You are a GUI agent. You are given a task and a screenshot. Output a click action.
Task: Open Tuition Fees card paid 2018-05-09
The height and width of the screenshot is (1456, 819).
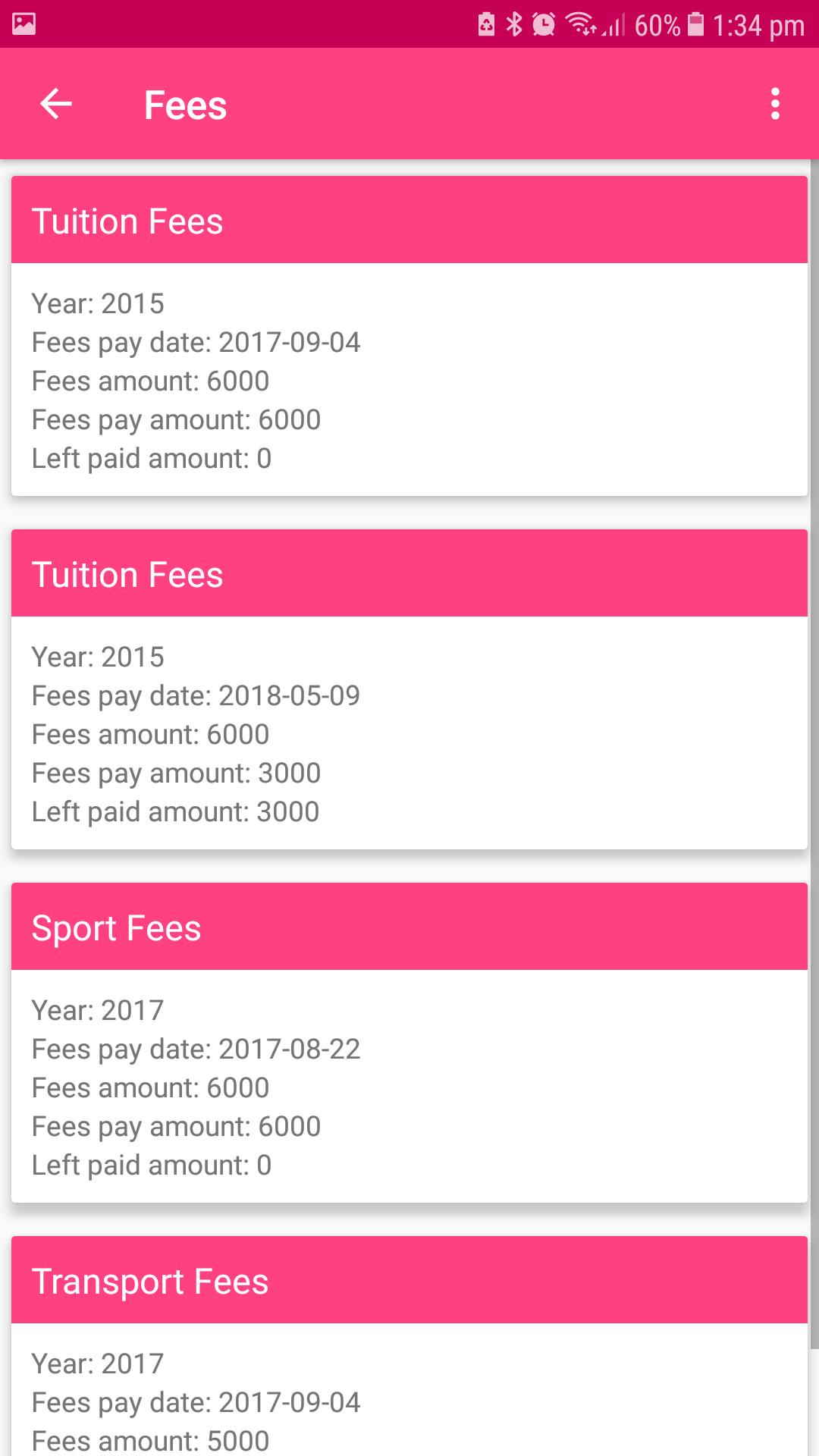(x=409, y=689)
